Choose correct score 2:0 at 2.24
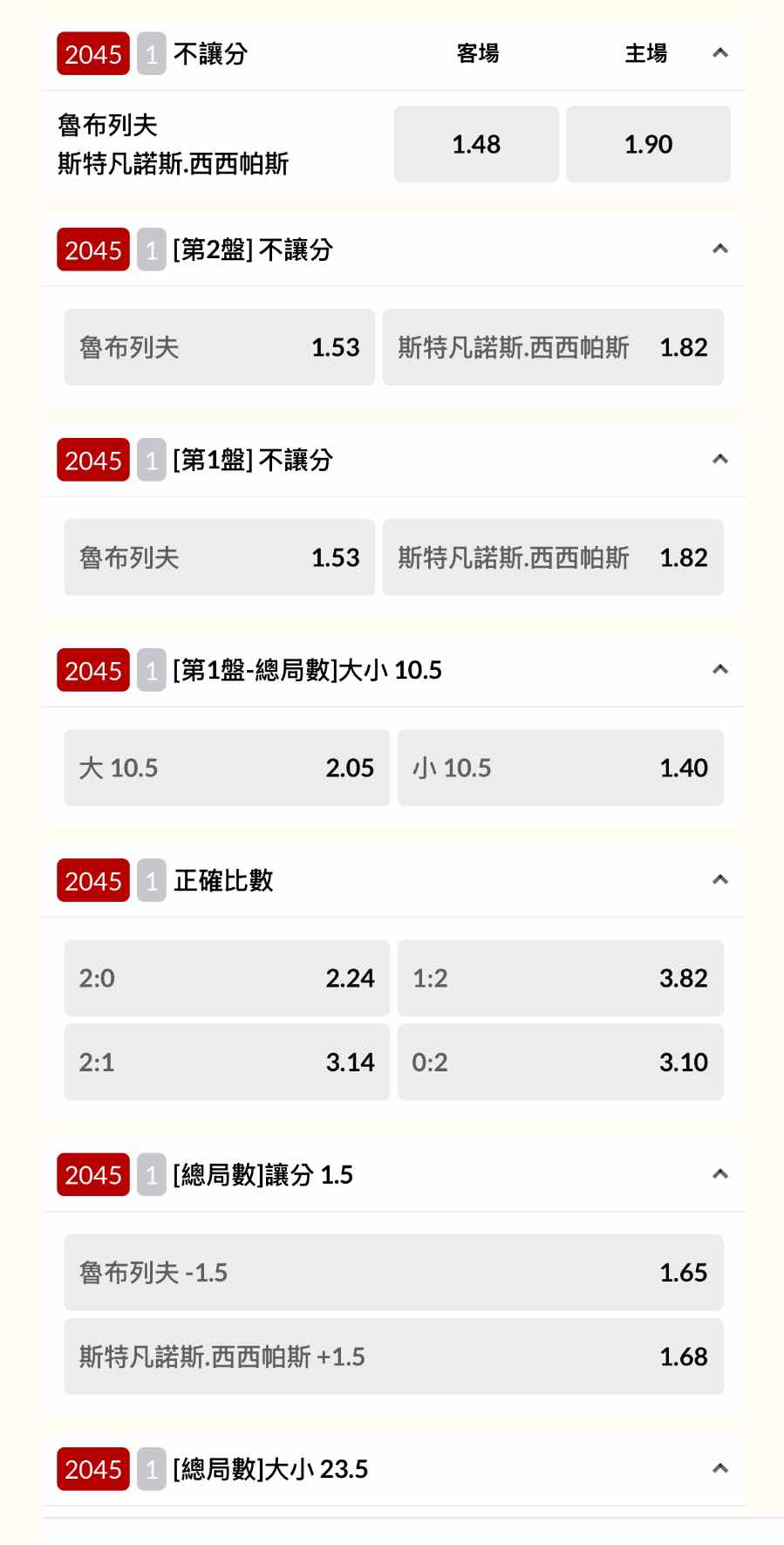Viewport: 784px width, 1545px height. click(x=227, y=978)
